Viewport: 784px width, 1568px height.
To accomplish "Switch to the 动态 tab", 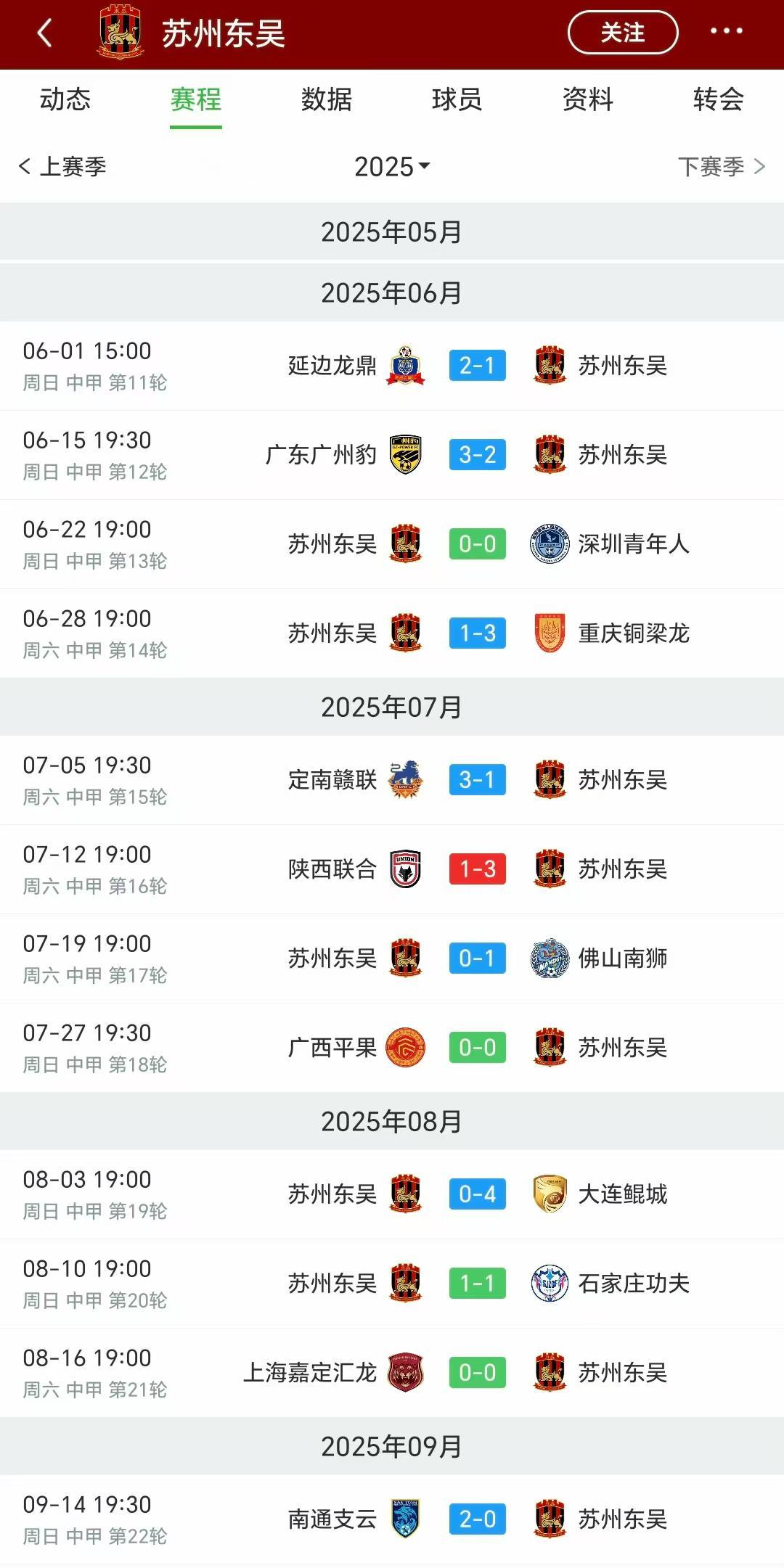I will click(65, 99).
